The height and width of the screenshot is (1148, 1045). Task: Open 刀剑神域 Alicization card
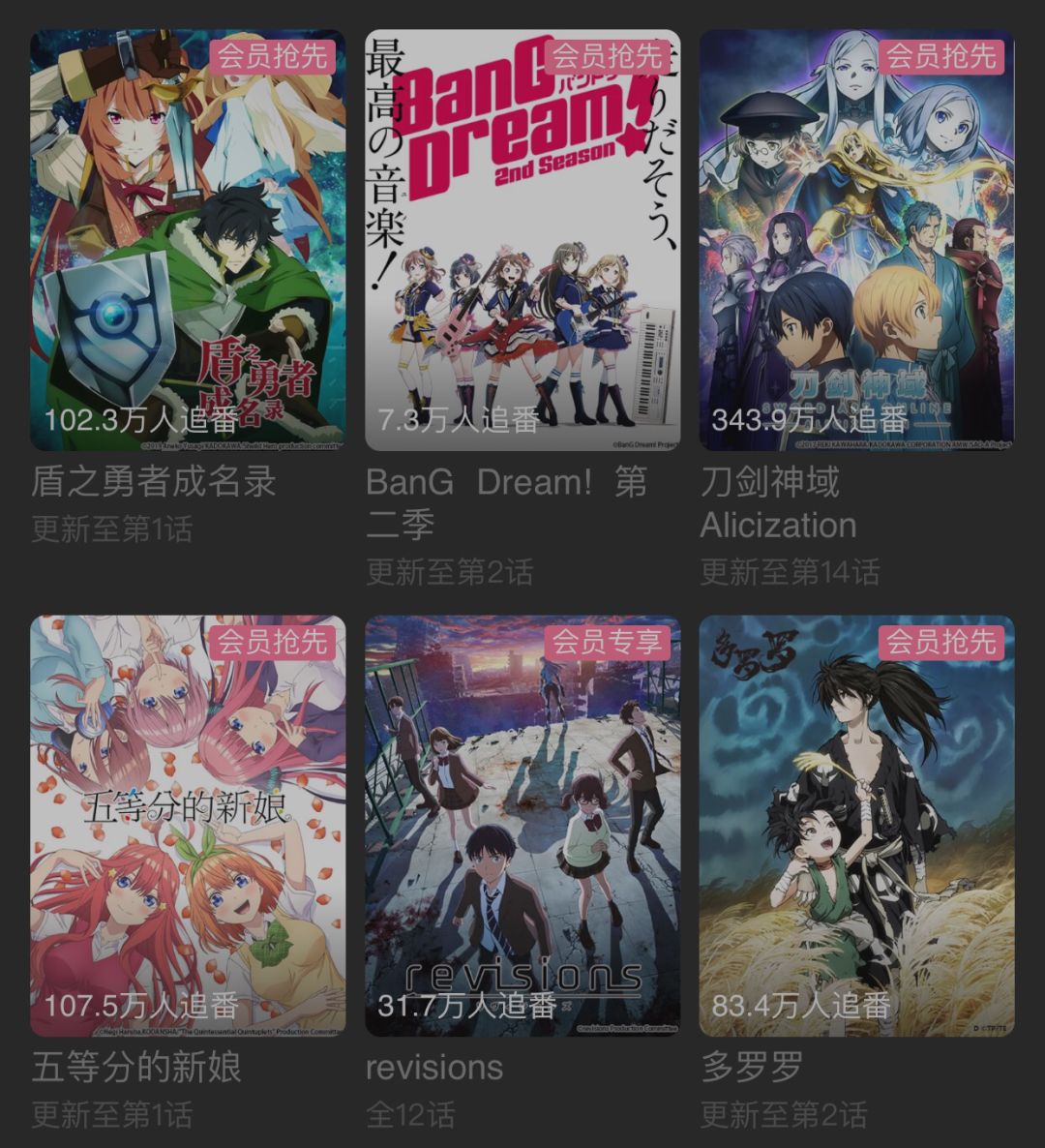click(856, 240)
